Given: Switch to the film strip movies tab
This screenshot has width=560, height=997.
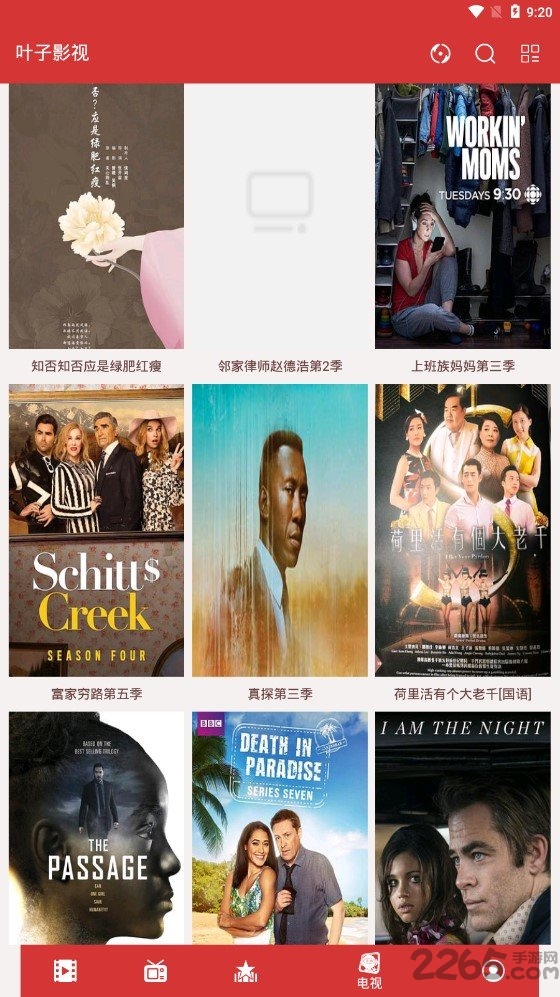Looking at the screenshot, I should click(65, 970).
